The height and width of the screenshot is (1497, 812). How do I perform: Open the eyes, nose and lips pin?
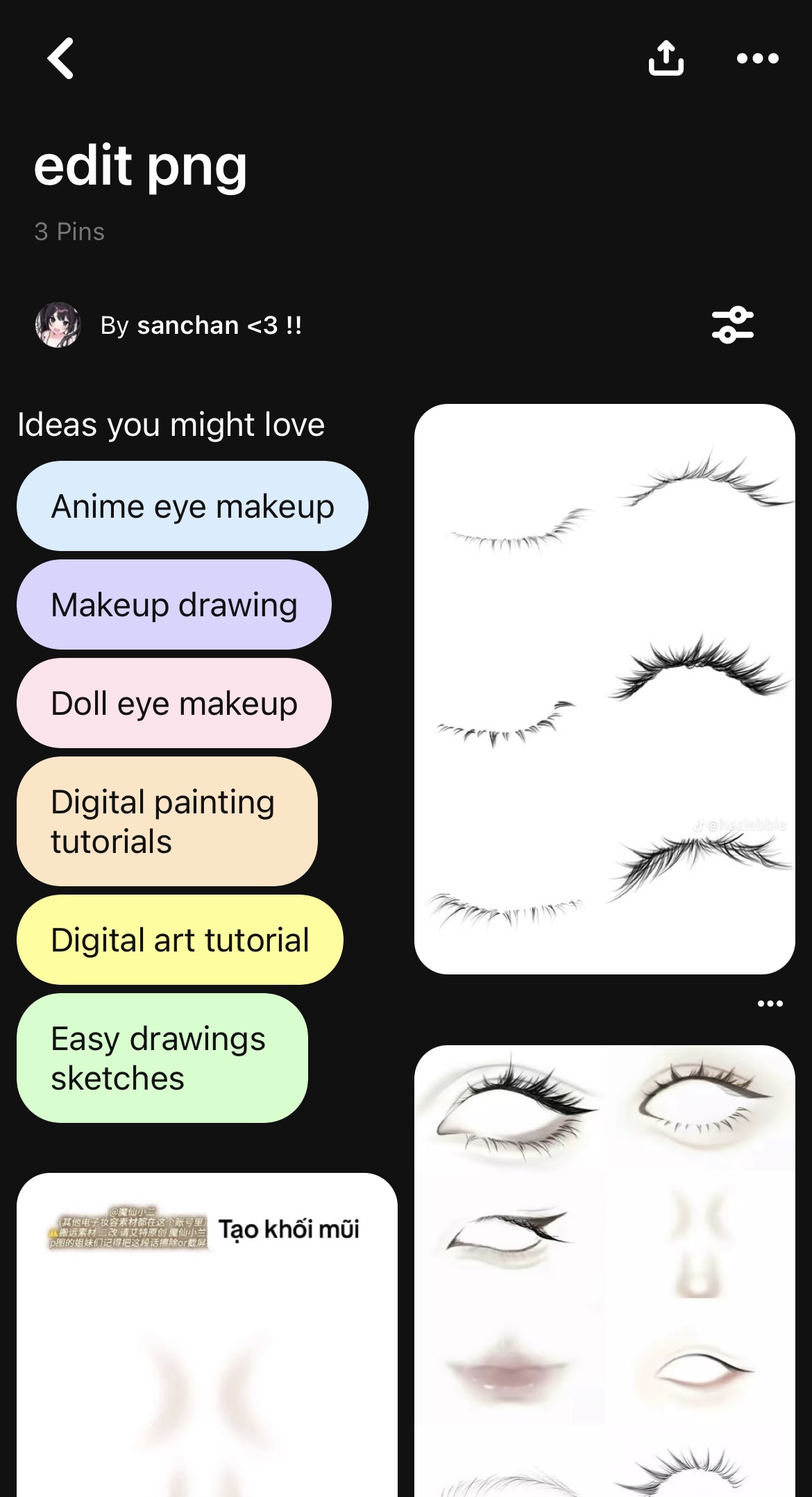[x=604, y=1271]
